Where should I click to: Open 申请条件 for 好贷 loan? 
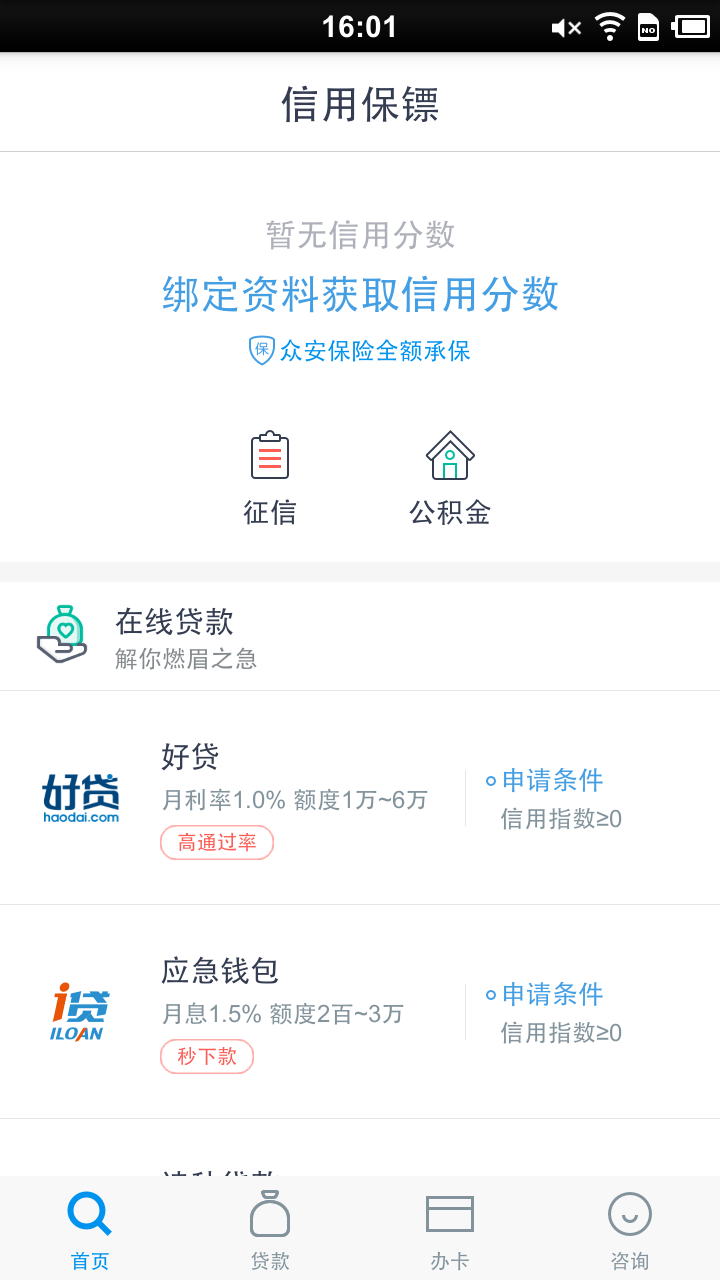(553, 781)
